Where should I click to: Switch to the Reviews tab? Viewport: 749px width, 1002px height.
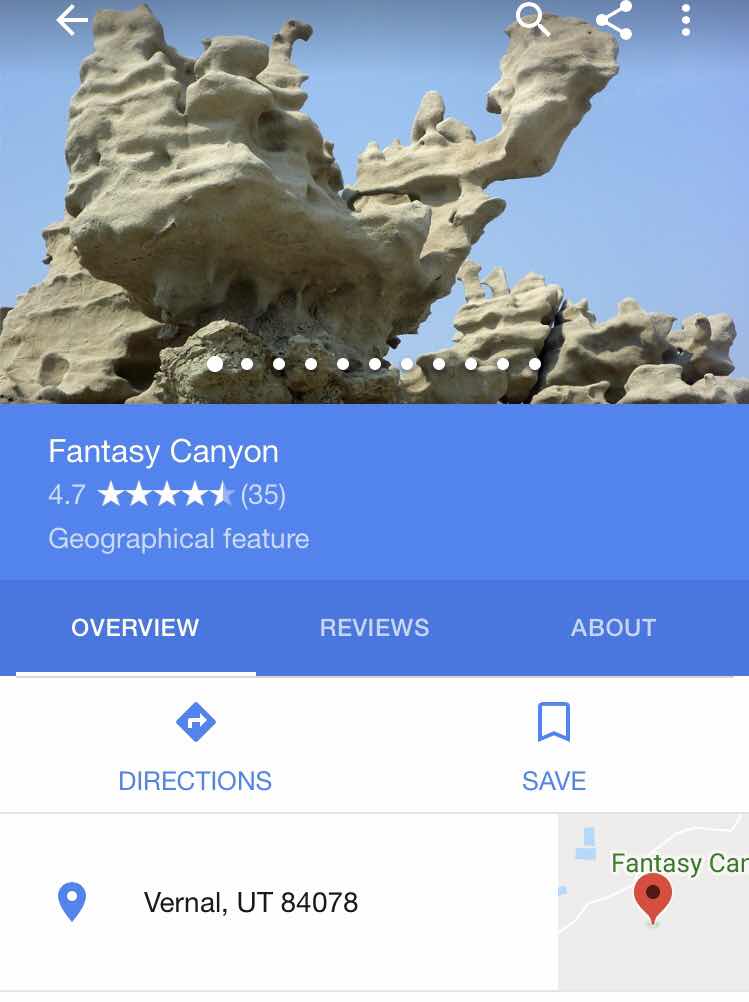374,628
